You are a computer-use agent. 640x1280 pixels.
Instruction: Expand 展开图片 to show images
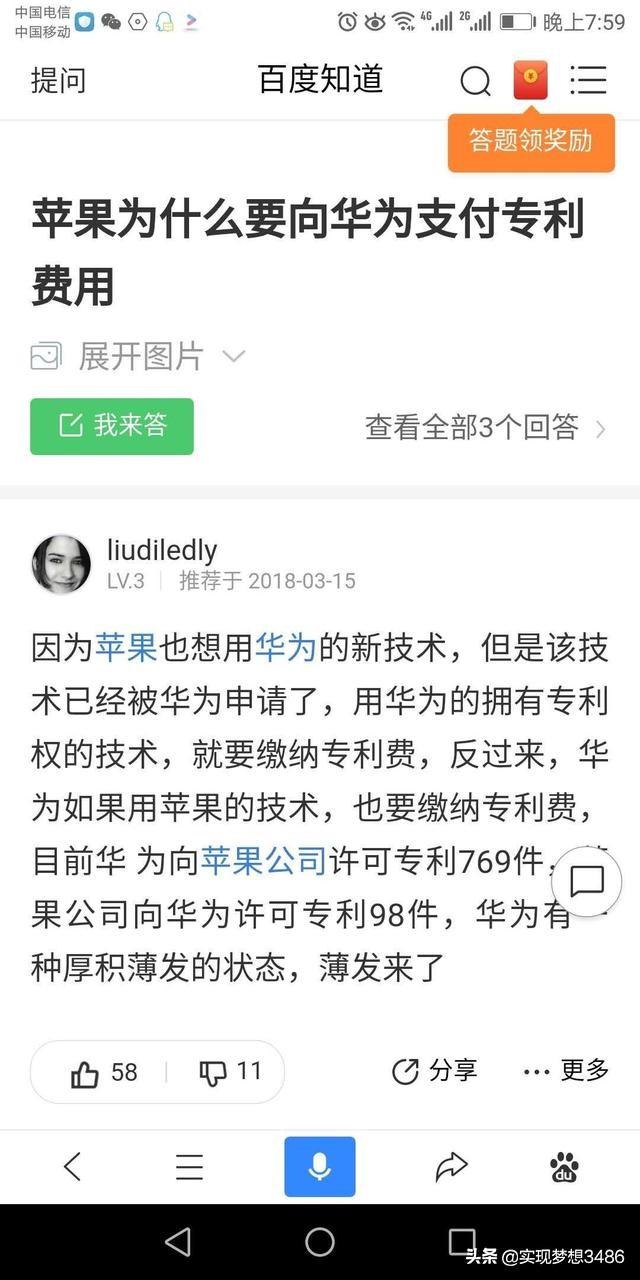click(x=138, y=356)
